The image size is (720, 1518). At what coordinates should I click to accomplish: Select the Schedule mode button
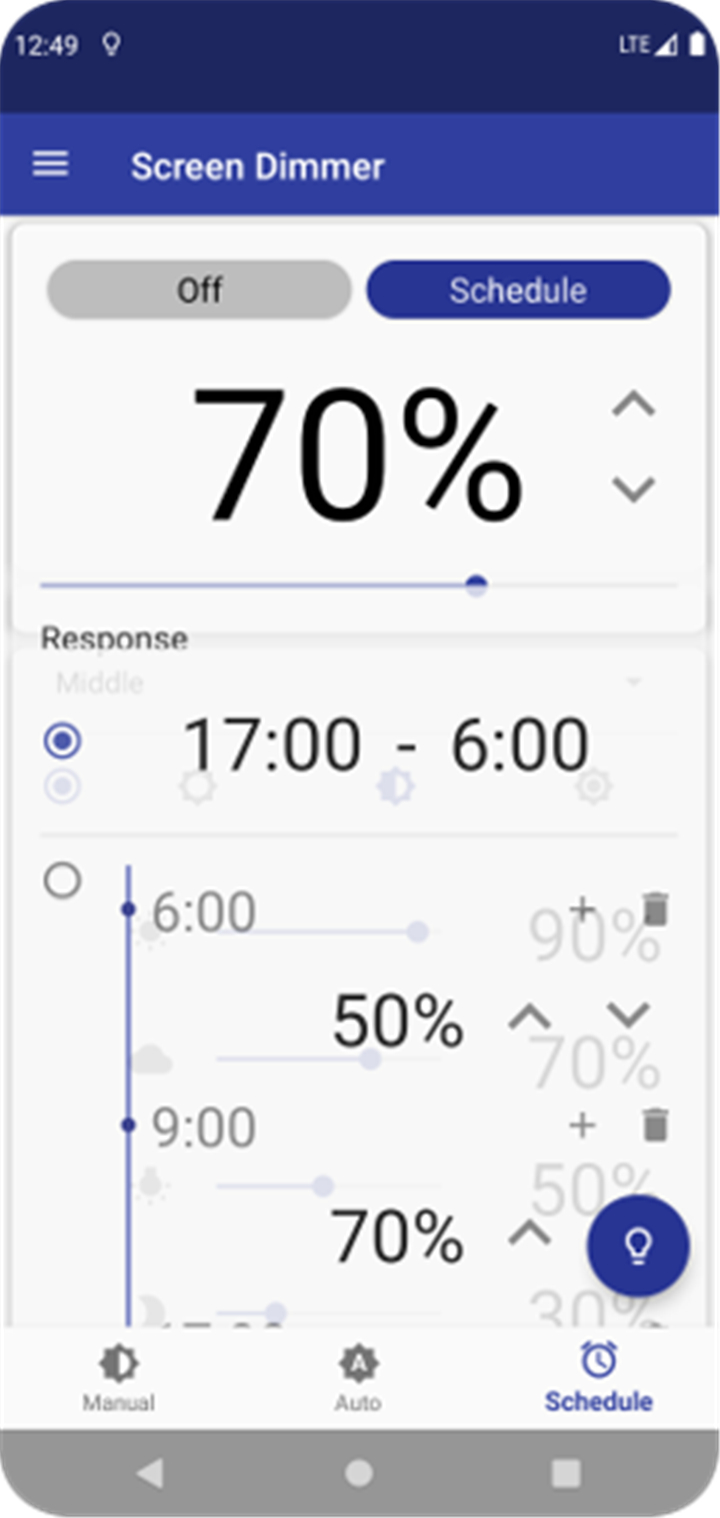point(518,290)
